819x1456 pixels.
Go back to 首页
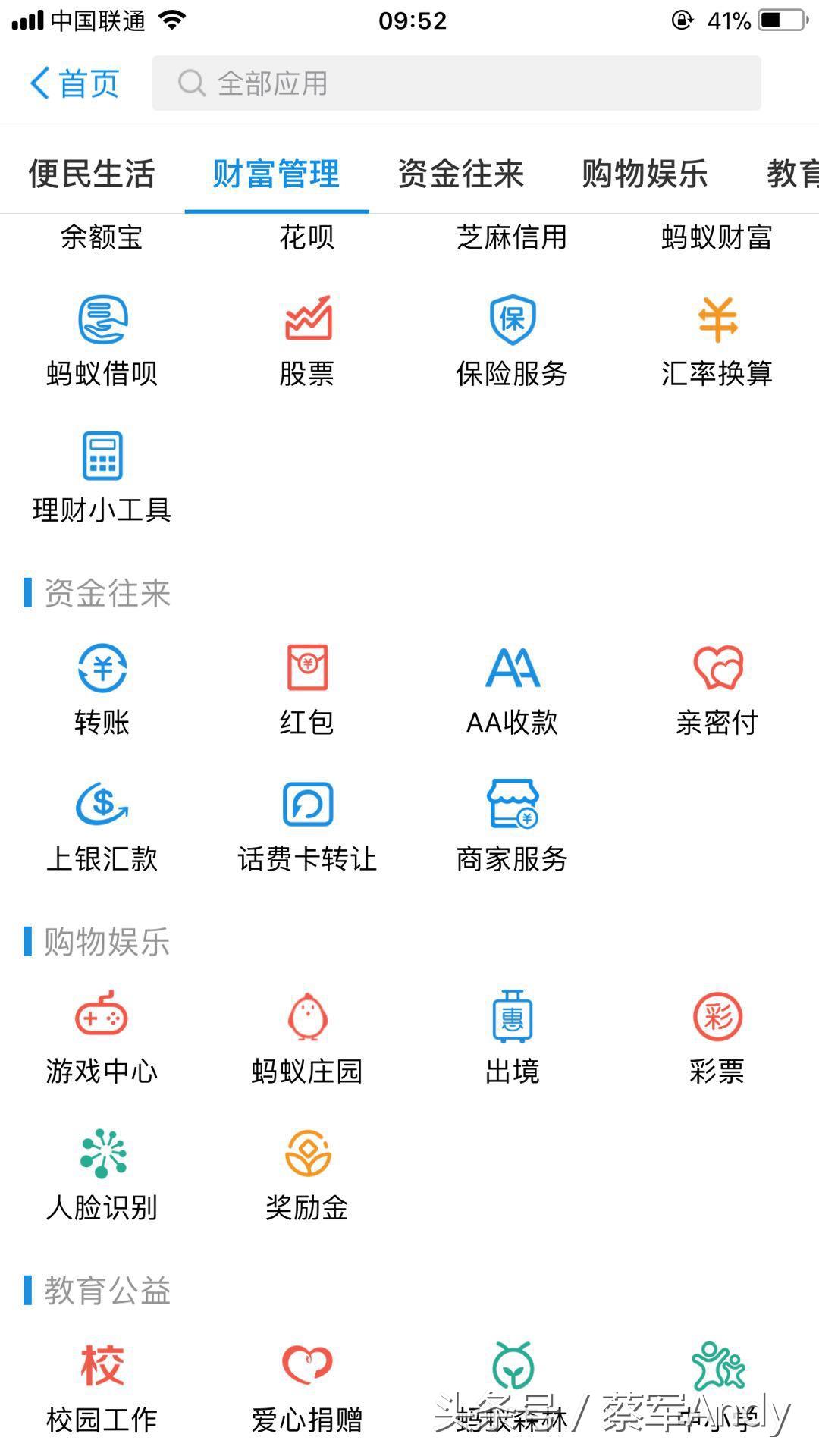(x=74, y=83)
